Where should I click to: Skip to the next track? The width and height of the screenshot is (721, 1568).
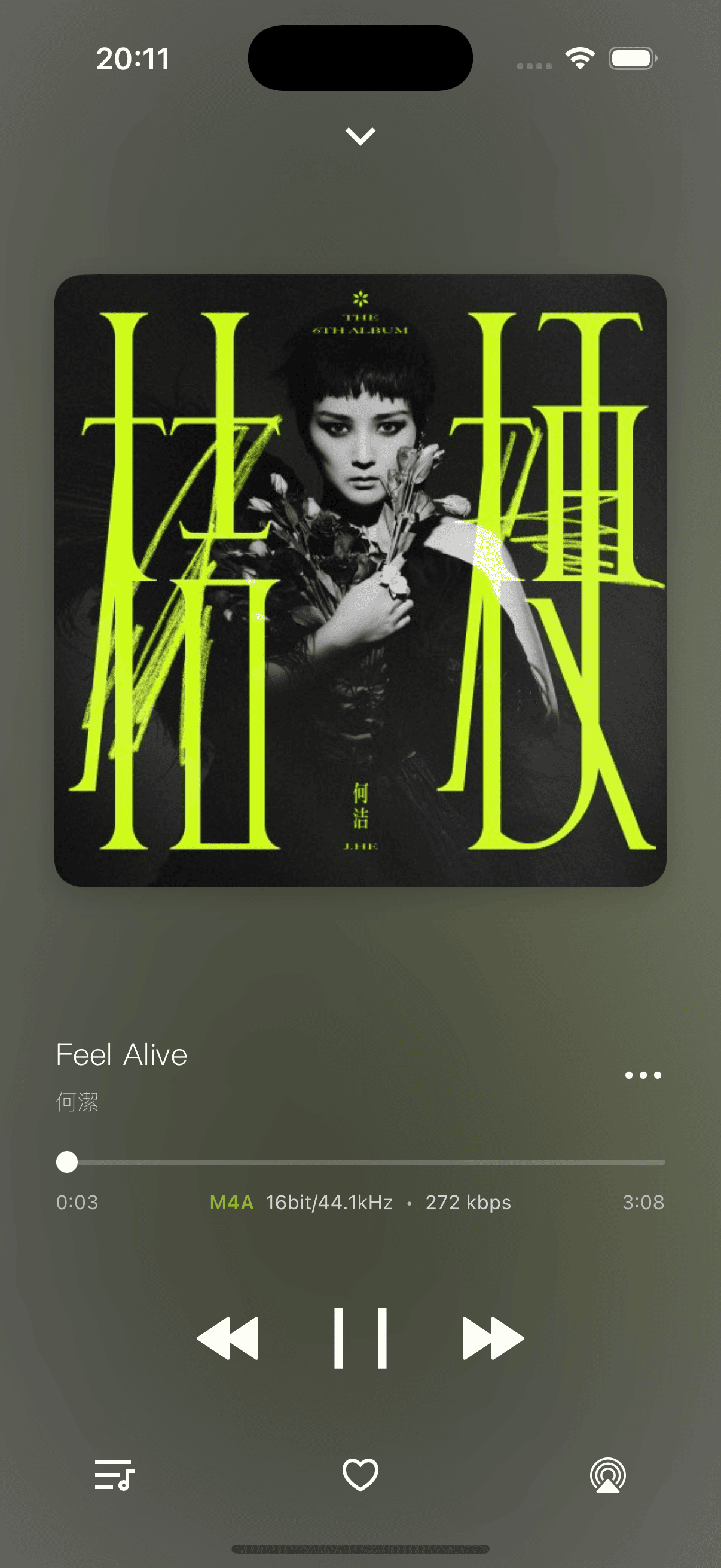coord(492,1337)
